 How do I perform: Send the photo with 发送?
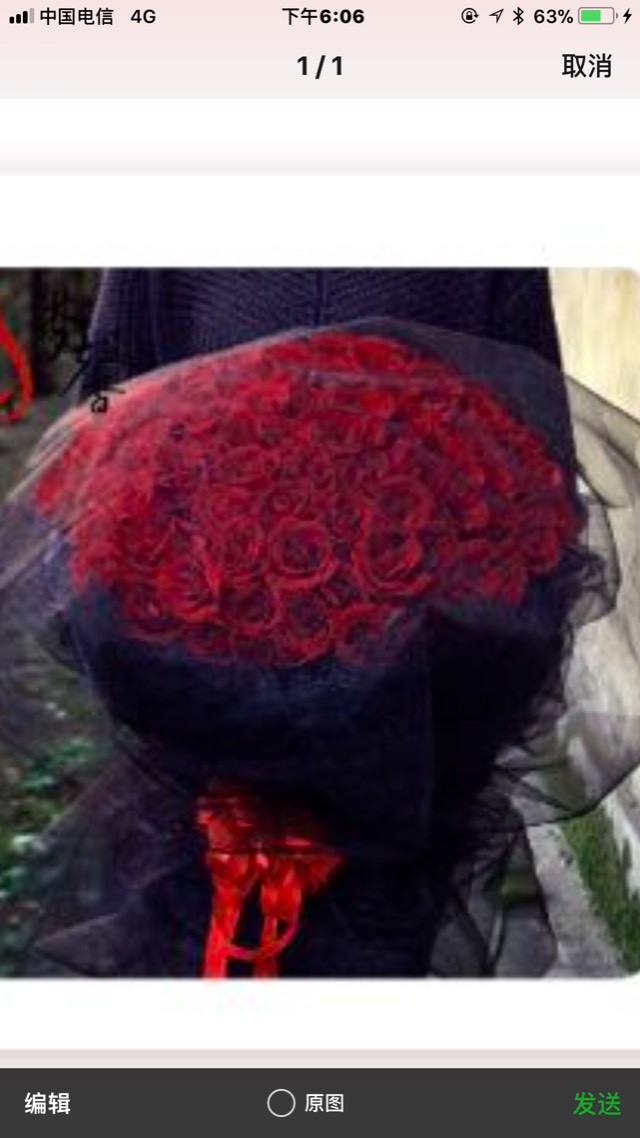(597, 1103)
